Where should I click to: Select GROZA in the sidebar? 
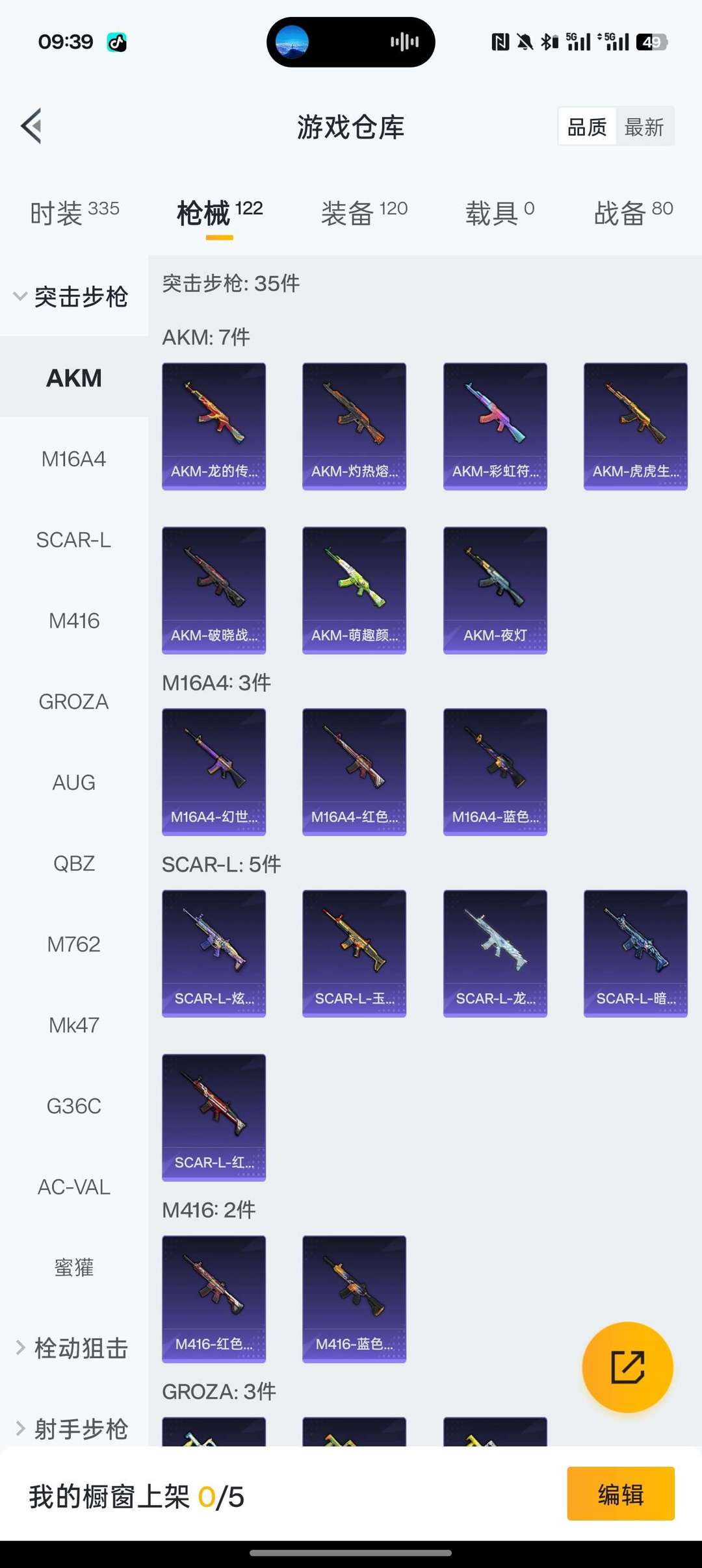point(74,702)
